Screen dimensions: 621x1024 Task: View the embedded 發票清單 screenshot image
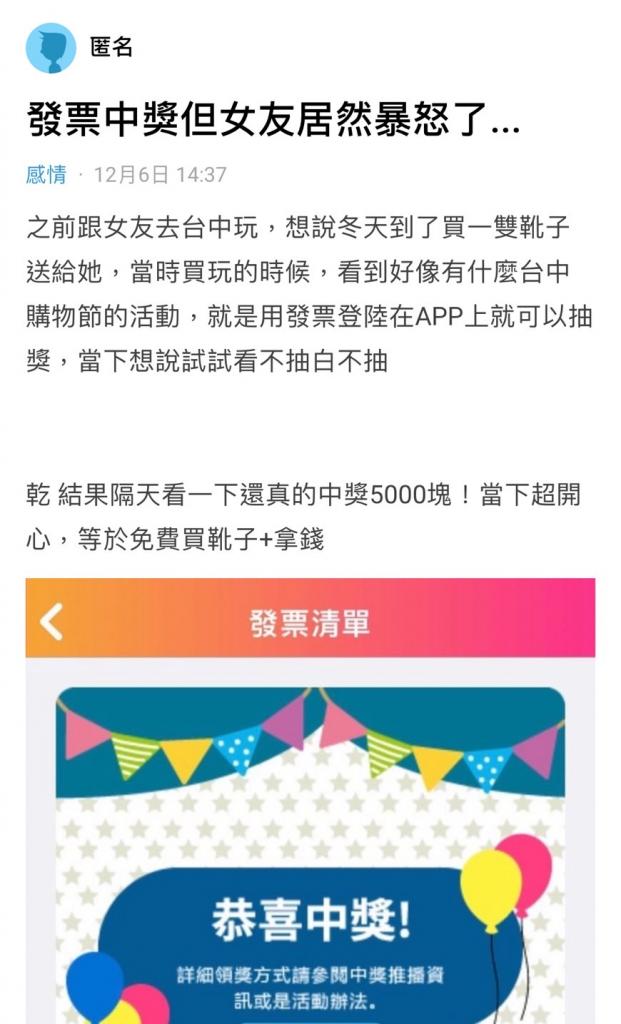click(310, 800)
